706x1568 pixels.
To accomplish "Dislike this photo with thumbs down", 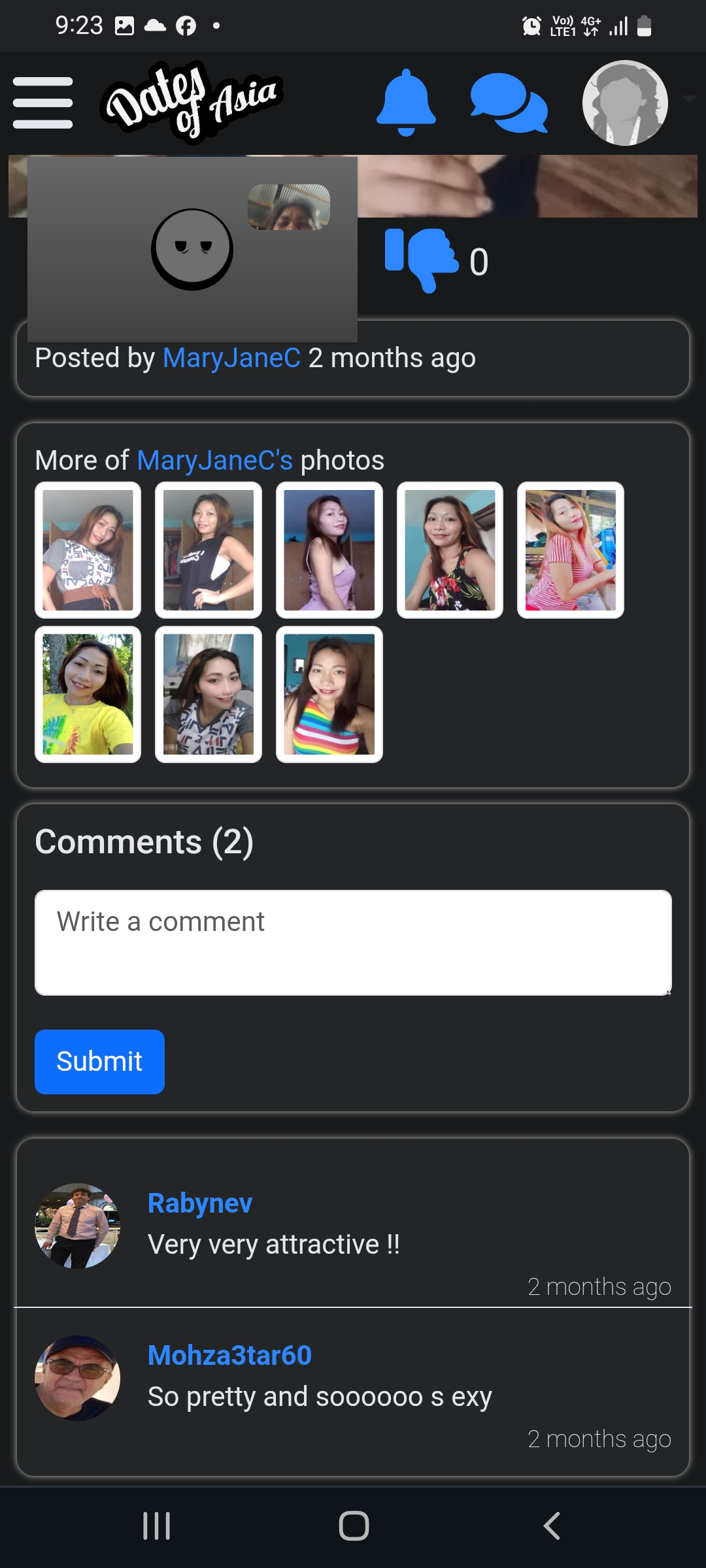I will pyautogui.click(x=422, y=259).
